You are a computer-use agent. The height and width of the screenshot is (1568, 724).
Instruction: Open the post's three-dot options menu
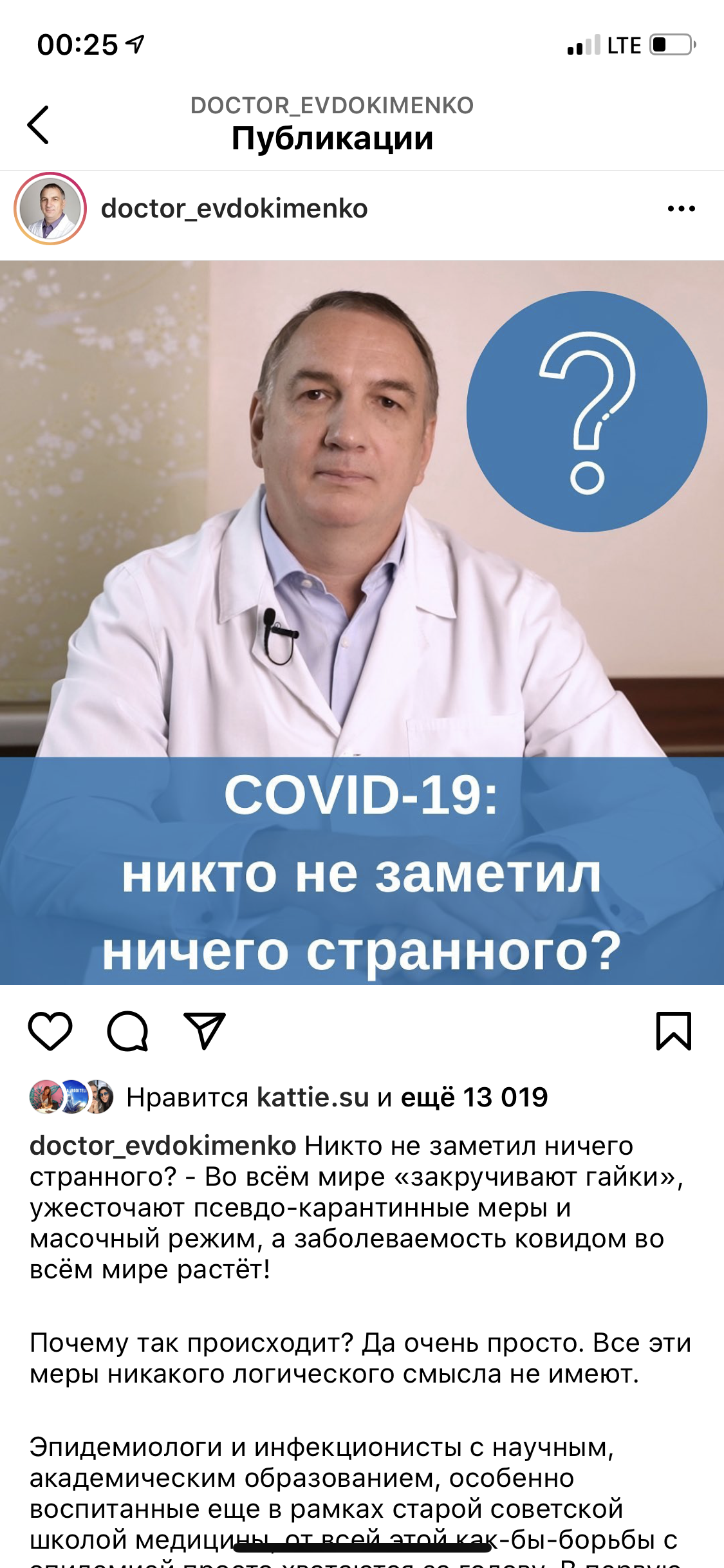coord(681,209)
